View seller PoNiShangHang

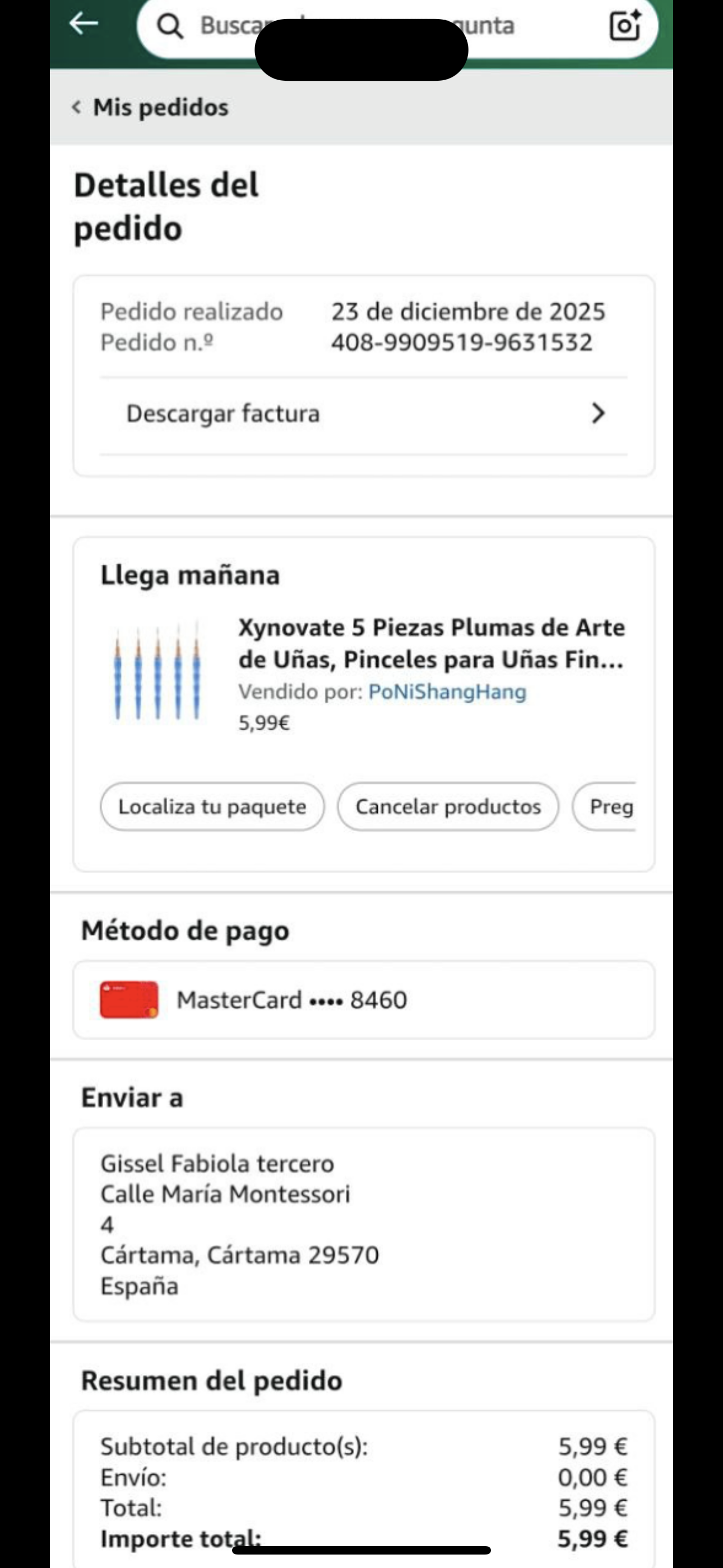[x=447, y=692]
